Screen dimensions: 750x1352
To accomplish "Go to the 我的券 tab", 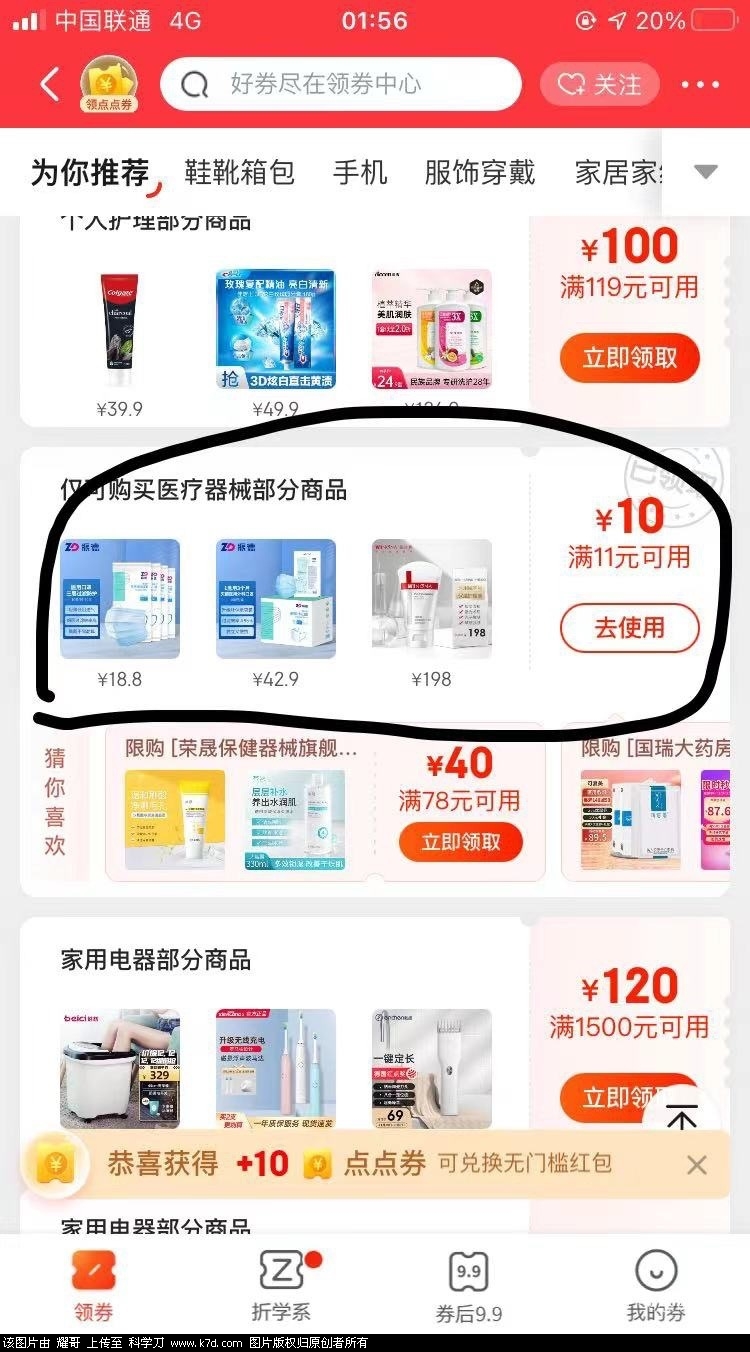I will (x=656, y=1285).
